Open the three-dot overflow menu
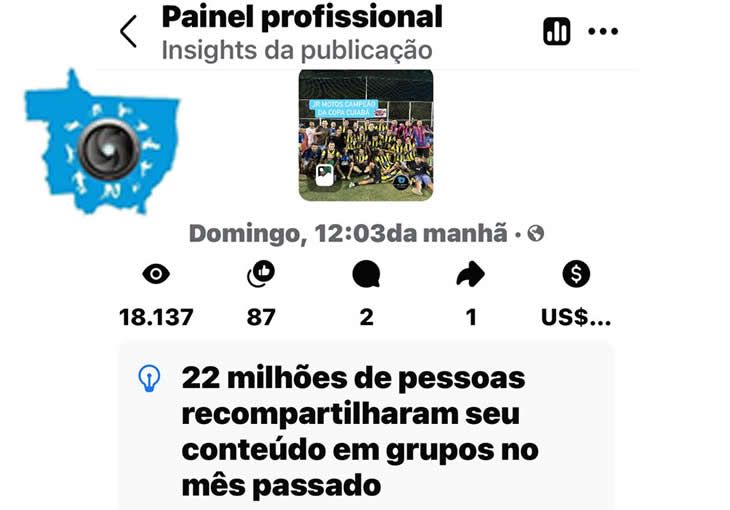This screenshot has height=510, width=730. (603, 32)
